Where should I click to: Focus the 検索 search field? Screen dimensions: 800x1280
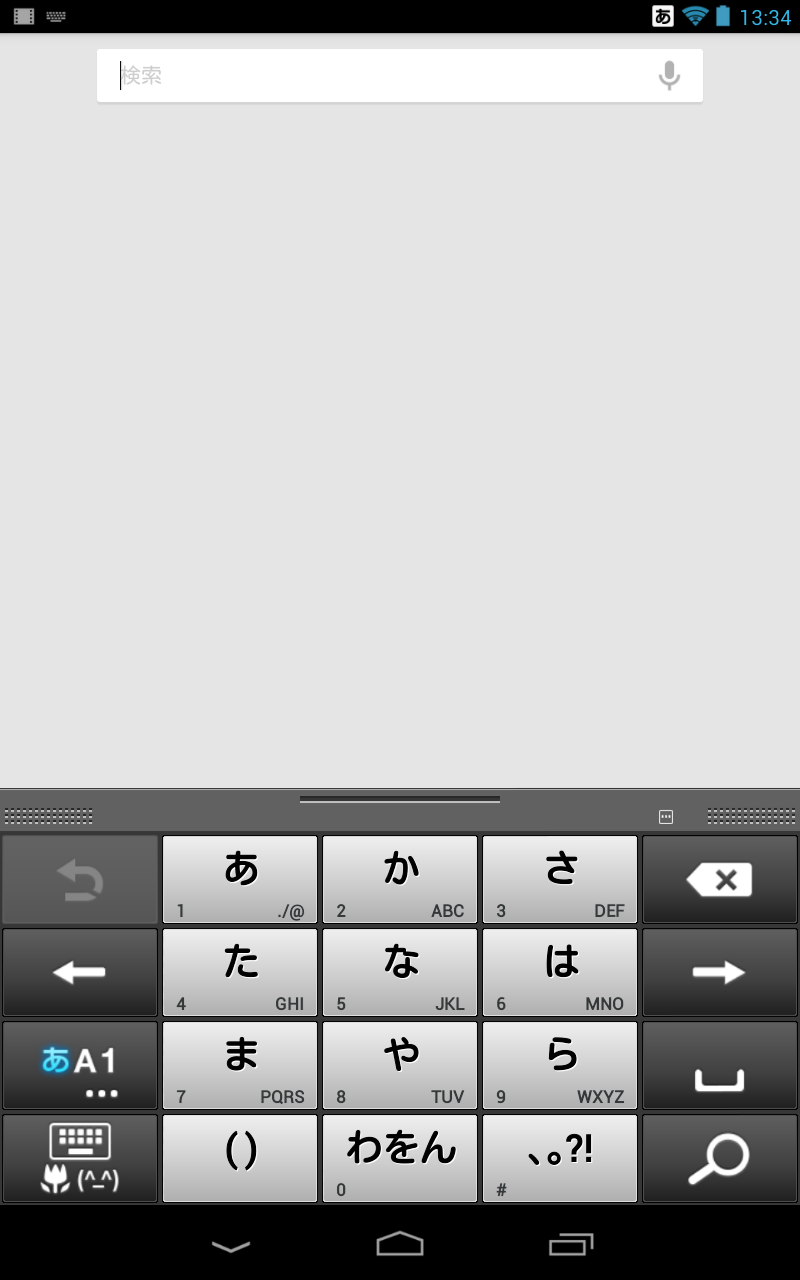point(380,76)
